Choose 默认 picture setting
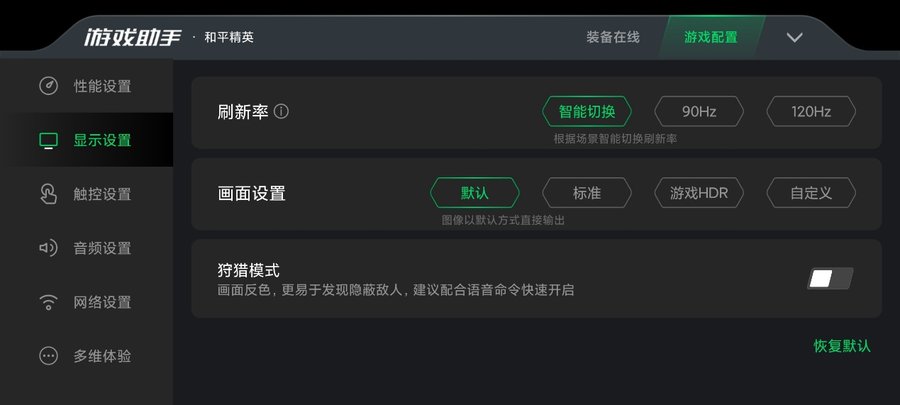900x405 pixels. click(475, 193)
